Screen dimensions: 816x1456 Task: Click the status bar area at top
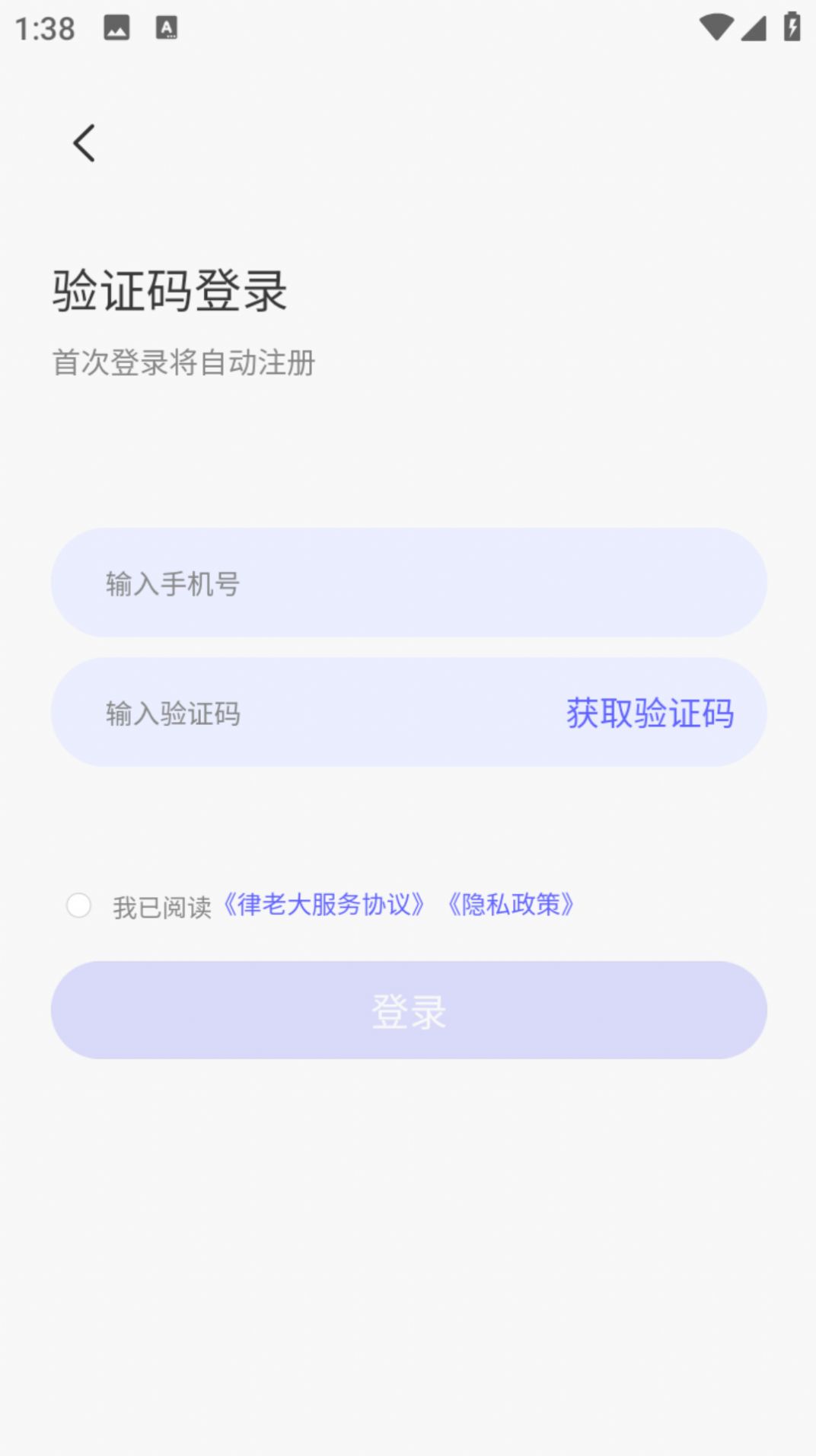pos(408,27)
